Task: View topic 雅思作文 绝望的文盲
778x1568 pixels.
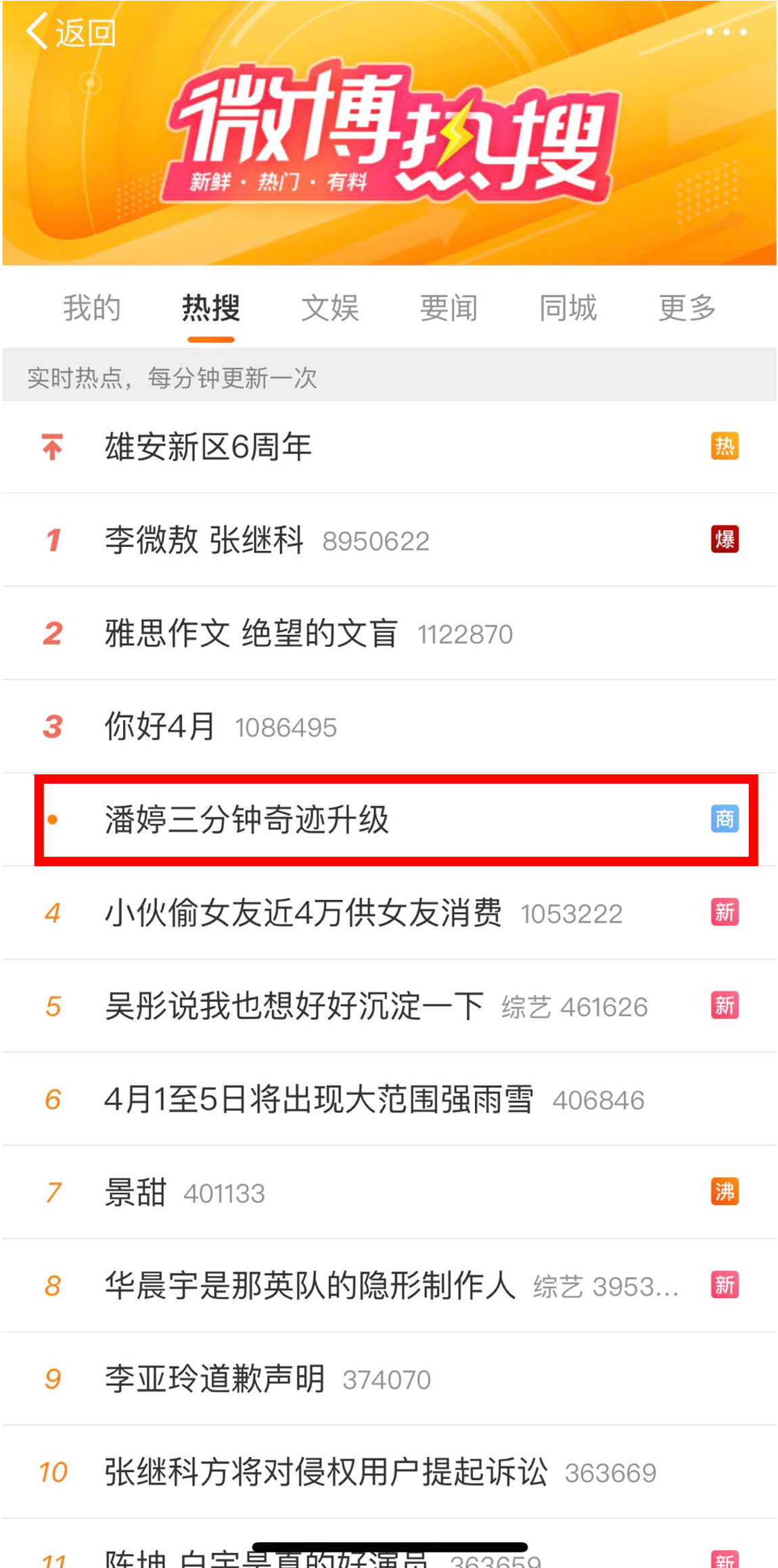Action: coord(389,634)
